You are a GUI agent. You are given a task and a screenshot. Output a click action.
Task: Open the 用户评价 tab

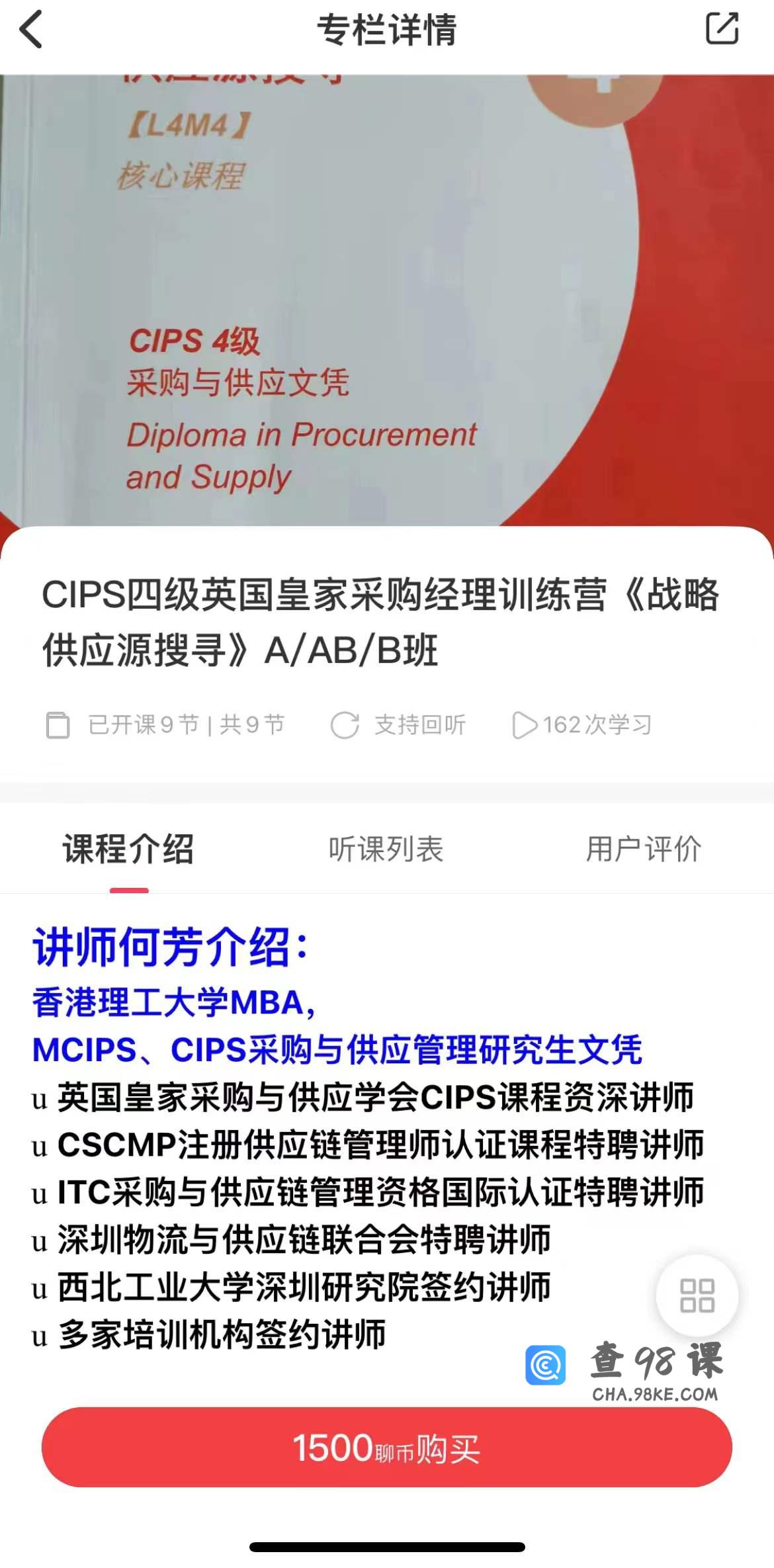coord(643,849)
